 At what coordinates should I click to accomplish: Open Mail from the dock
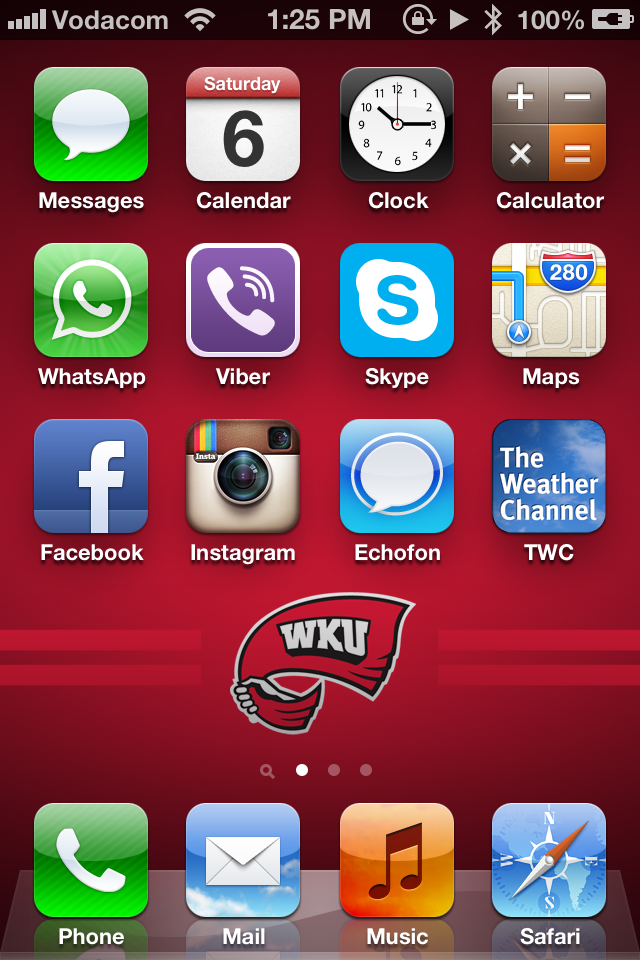pyautogui.click(x=243, y=860)
